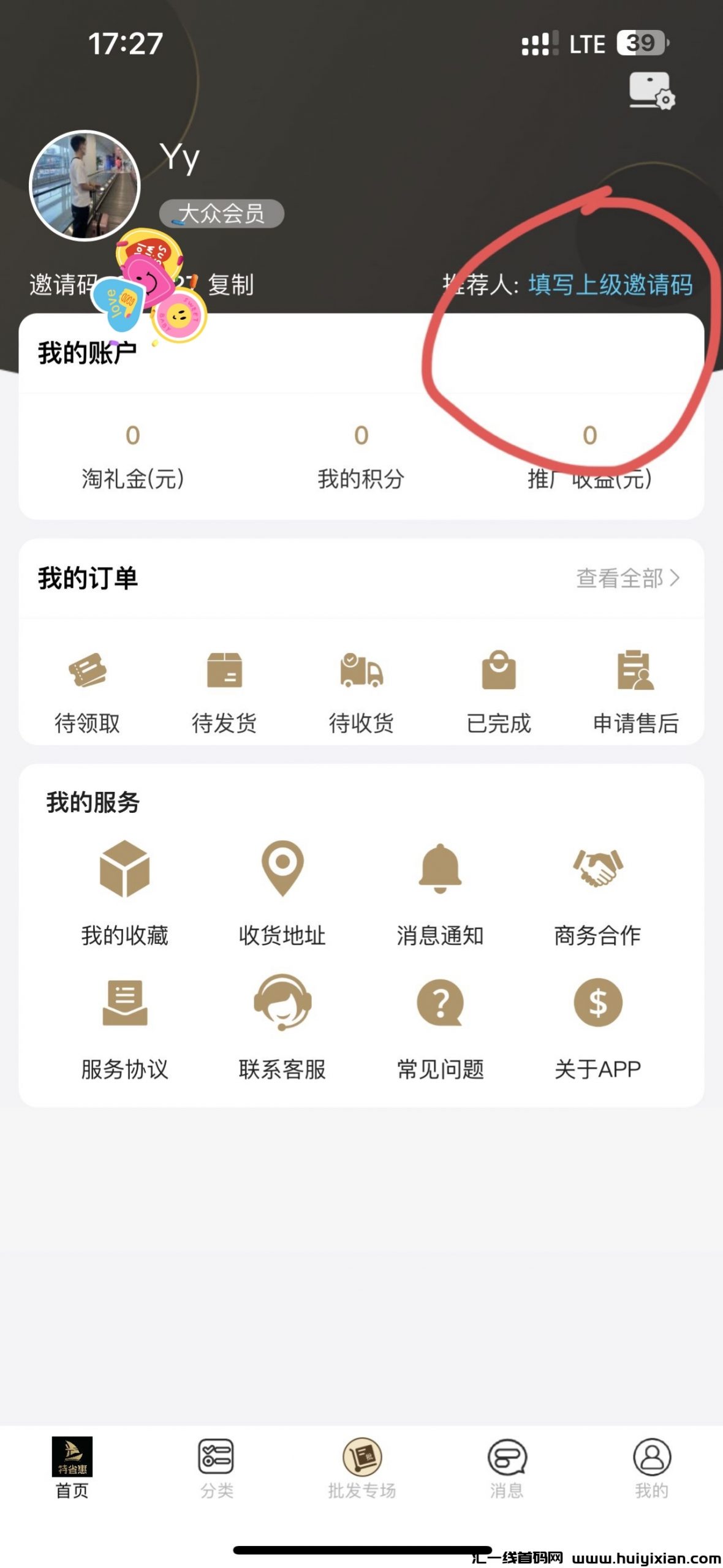The height and width of the screenshot is (1568, 723).
Task: Tap the profile avatar photo
Action: (x=85, y=185)
